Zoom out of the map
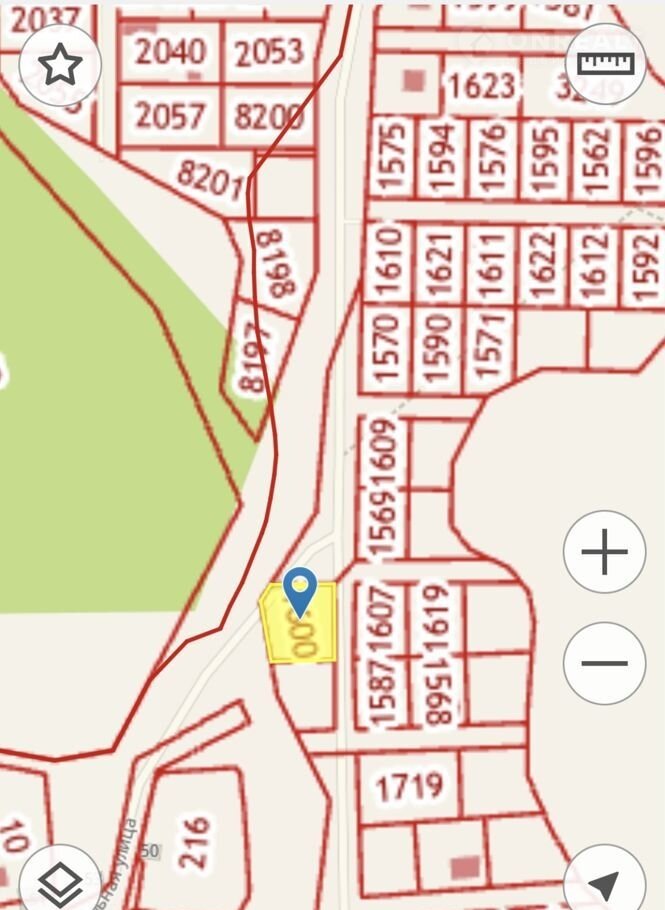 (x=604, y=663)
